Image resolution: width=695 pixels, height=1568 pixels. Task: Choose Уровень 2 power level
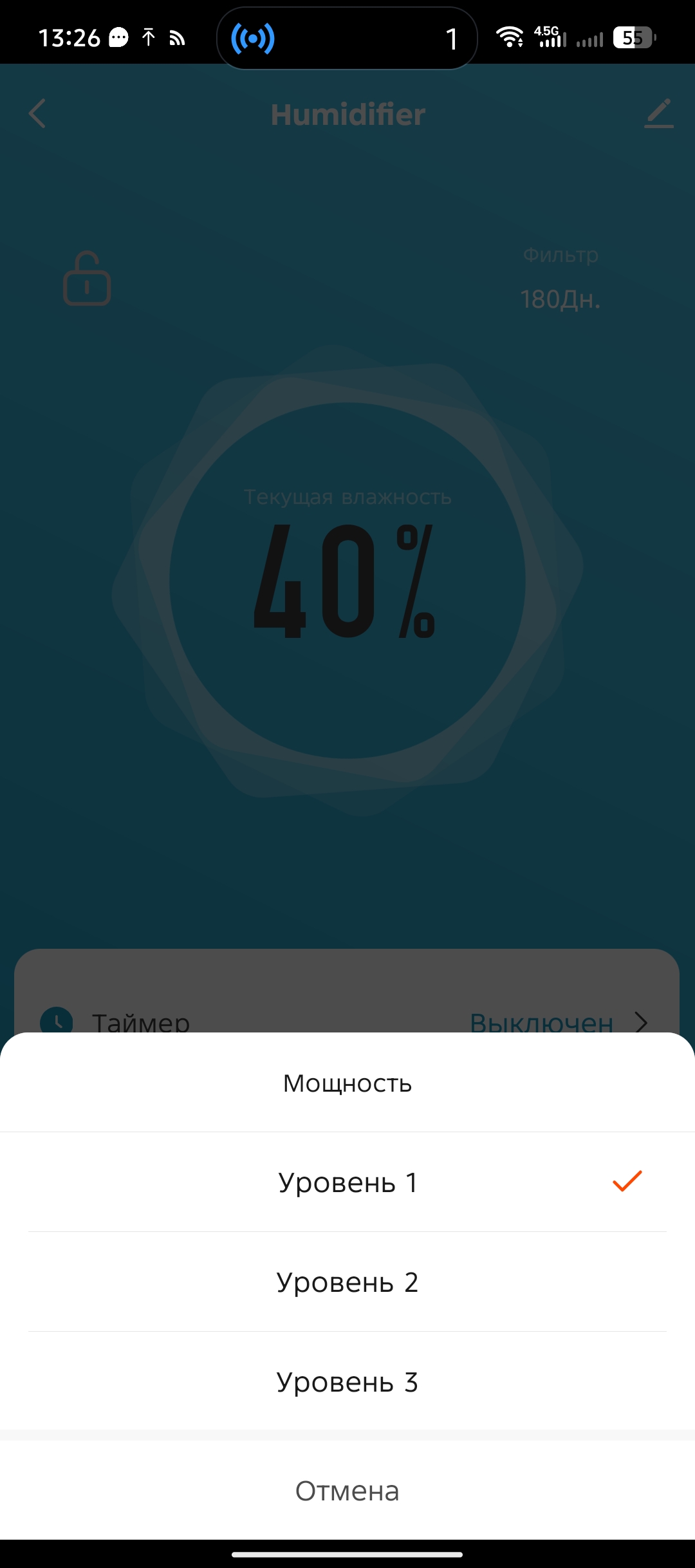tap(347, 1282)
